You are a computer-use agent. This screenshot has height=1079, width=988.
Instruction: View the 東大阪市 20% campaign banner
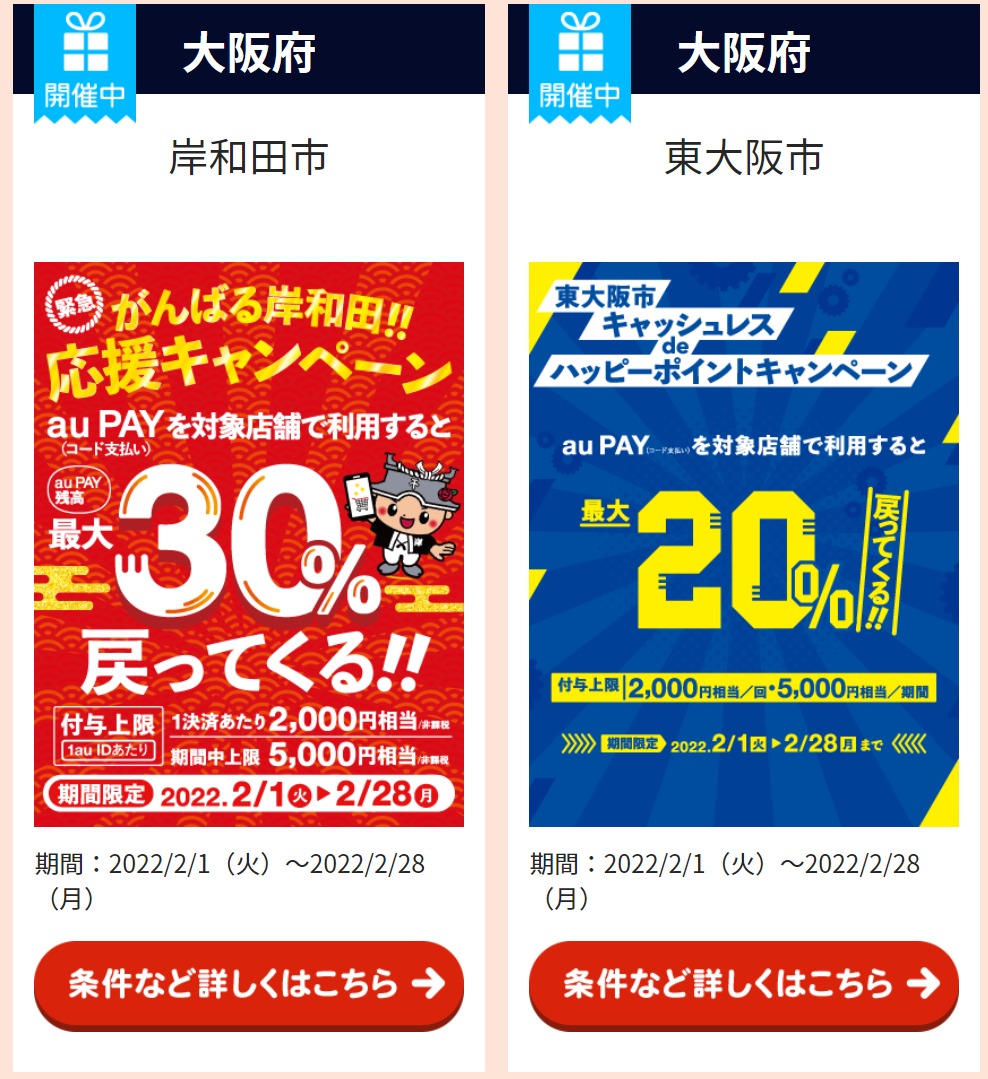[x=743, y=544]
